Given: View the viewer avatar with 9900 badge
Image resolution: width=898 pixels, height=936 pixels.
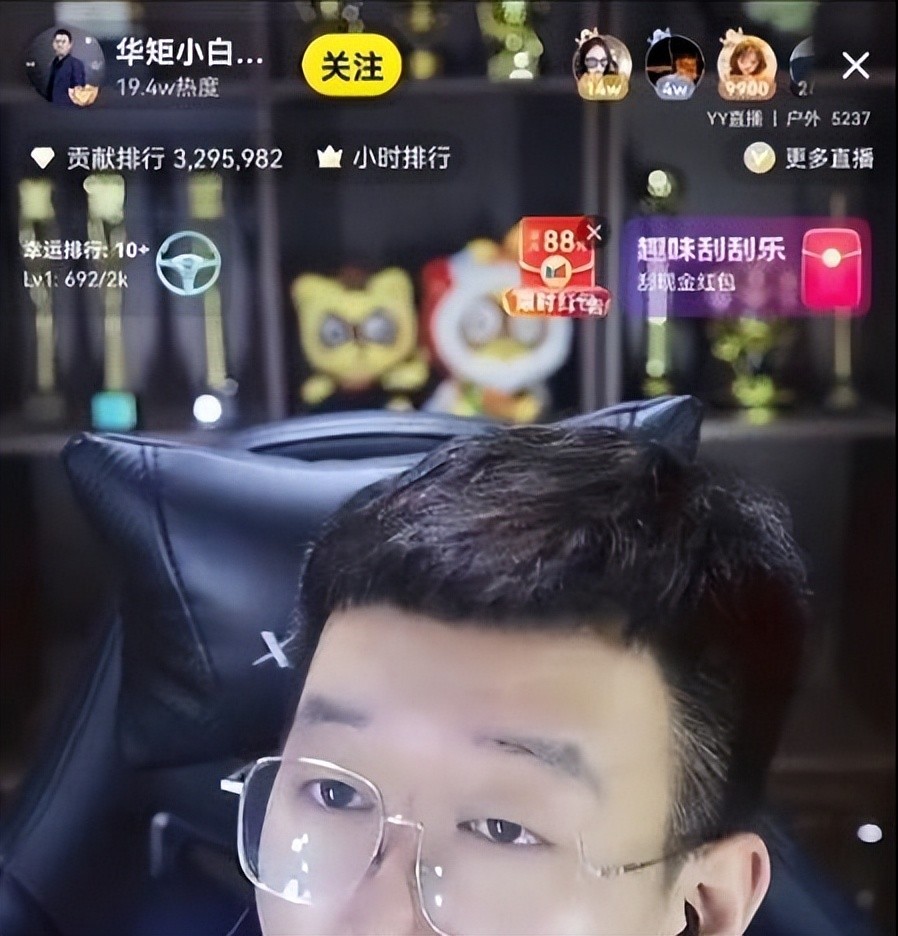Looking at the screenshot, I should coord(746,65).
